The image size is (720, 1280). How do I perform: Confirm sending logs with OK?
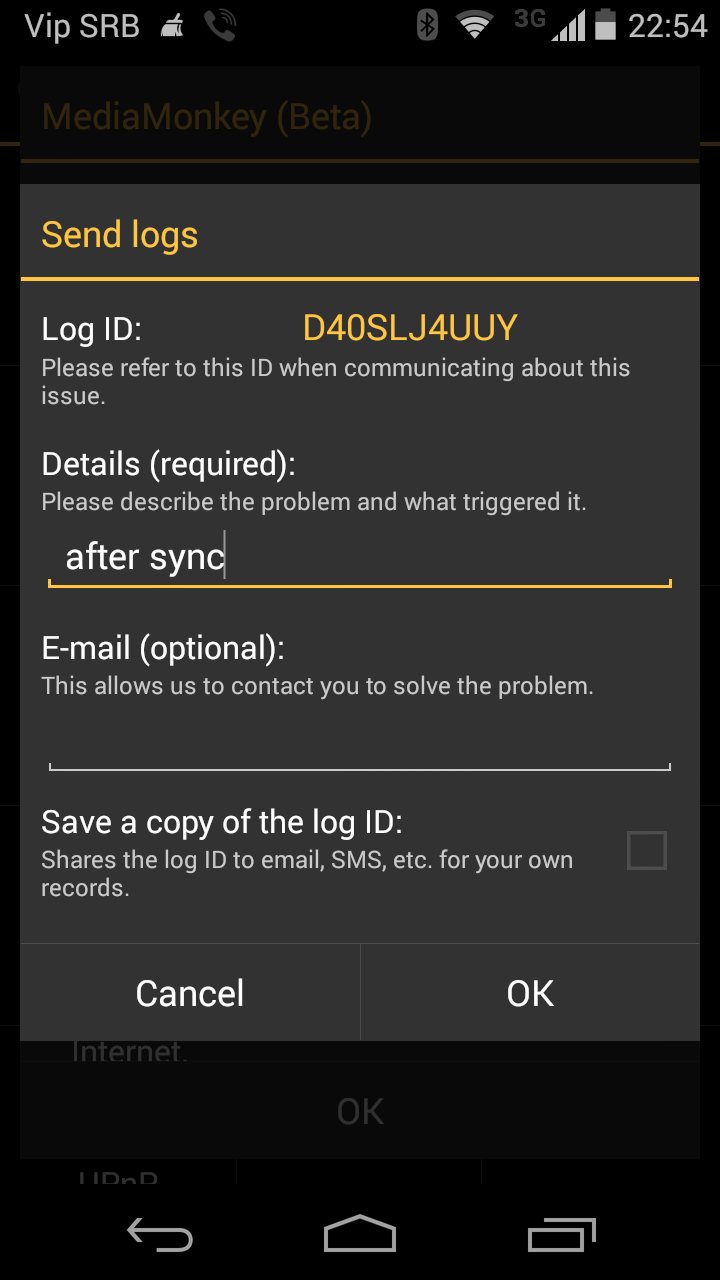point(530,993)
